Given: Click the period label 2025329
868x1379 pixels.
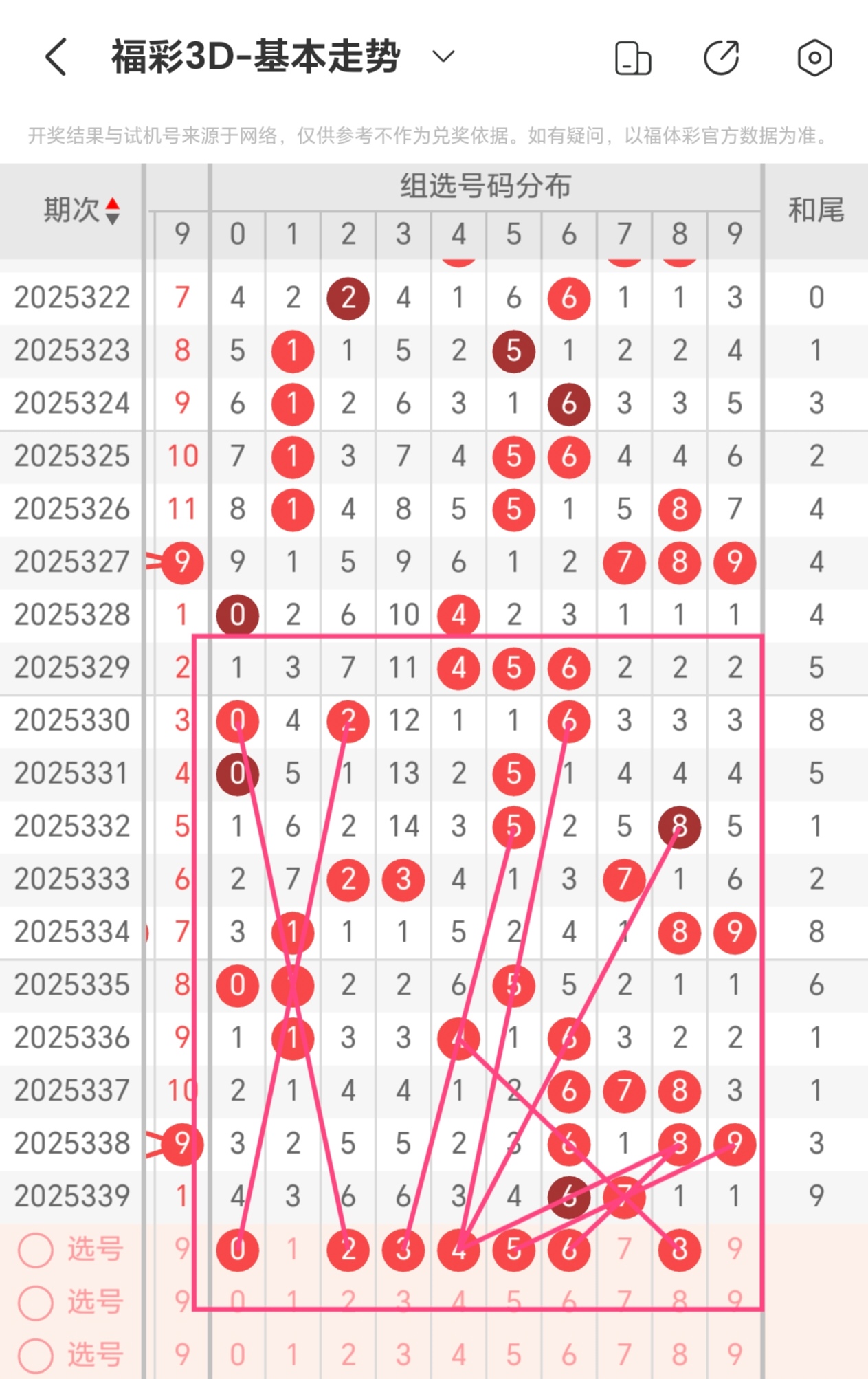Looking at the screenshot, I should click(x=72, y=667).
